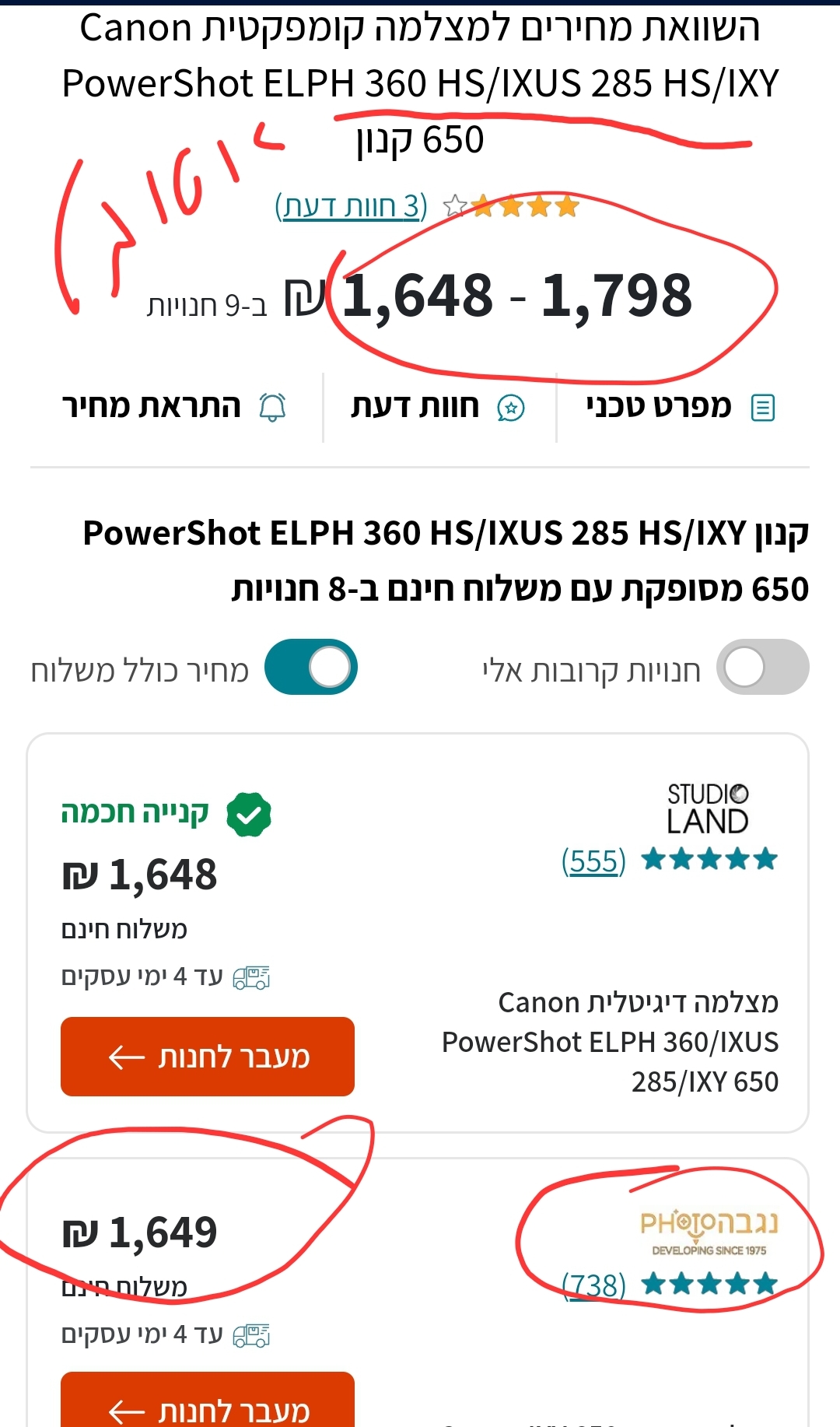The width and height of the screenshot is (840, 1427).
Task: Go to Studio Land store for ₪1,648
Action: [x=208, y=1057]
